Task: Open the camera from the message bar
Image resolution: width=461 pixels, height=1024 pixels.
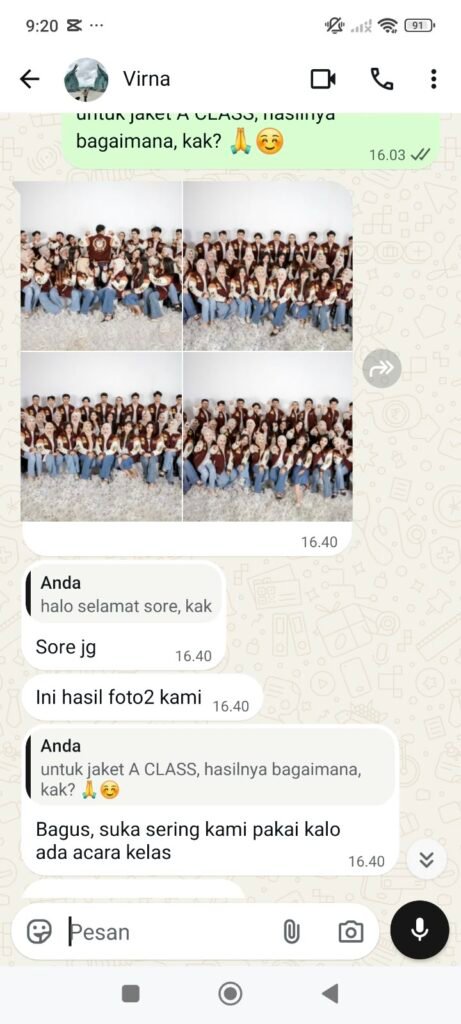Action: [351, 932]
